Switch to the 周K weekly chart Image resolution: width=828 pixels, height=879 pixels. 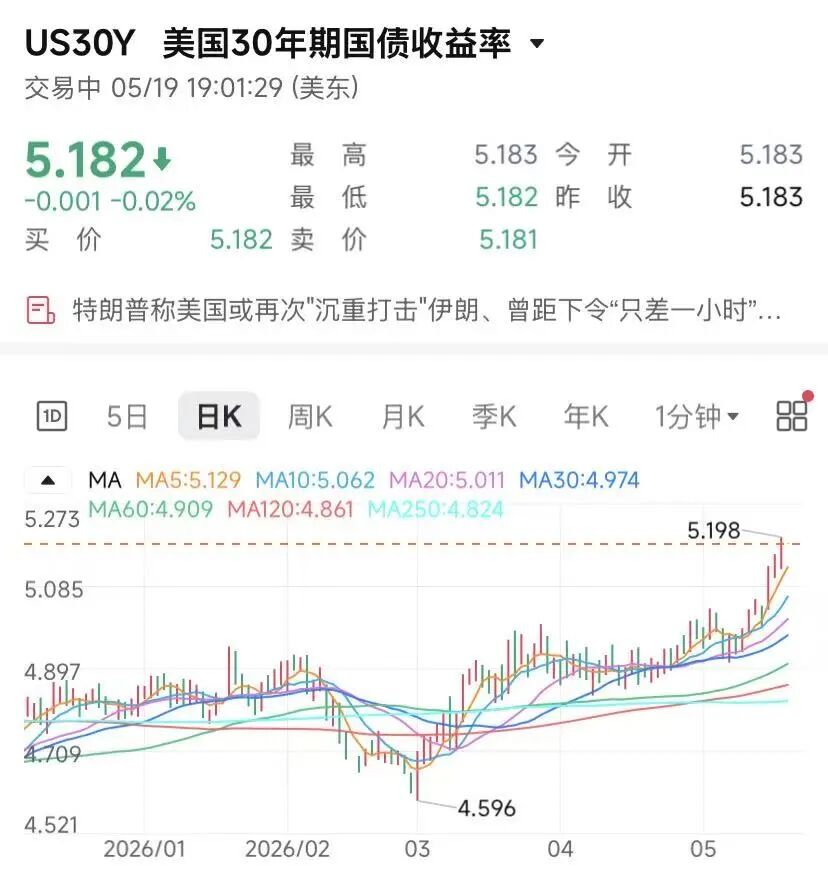[310, 417]
